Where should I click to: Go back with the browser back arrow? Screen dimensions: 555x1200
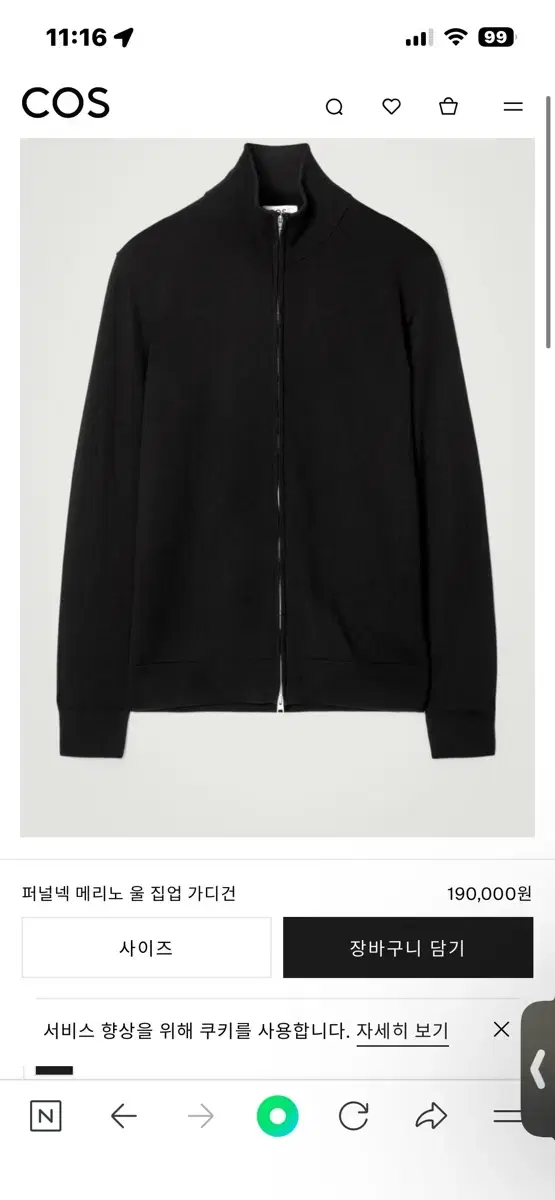(123, 1116)
